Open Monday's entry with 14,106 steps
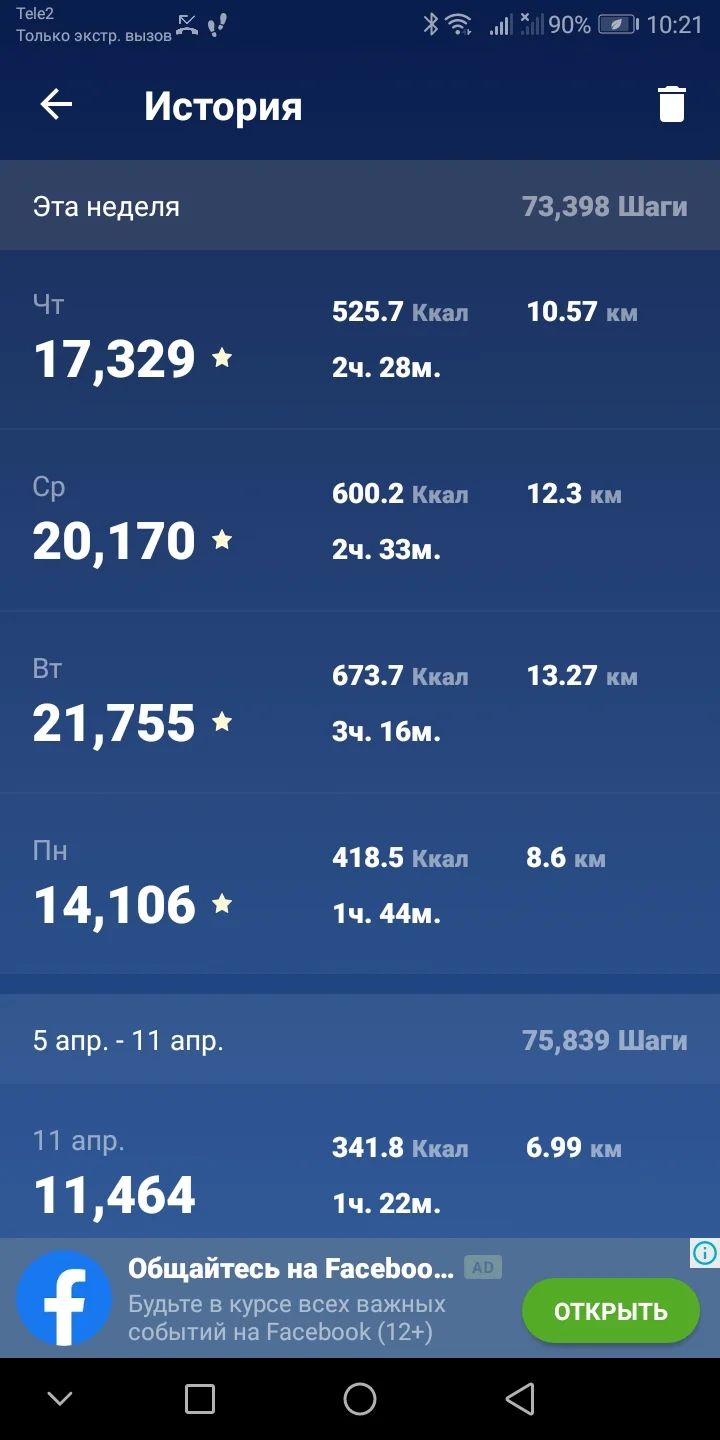 point(360,886)
